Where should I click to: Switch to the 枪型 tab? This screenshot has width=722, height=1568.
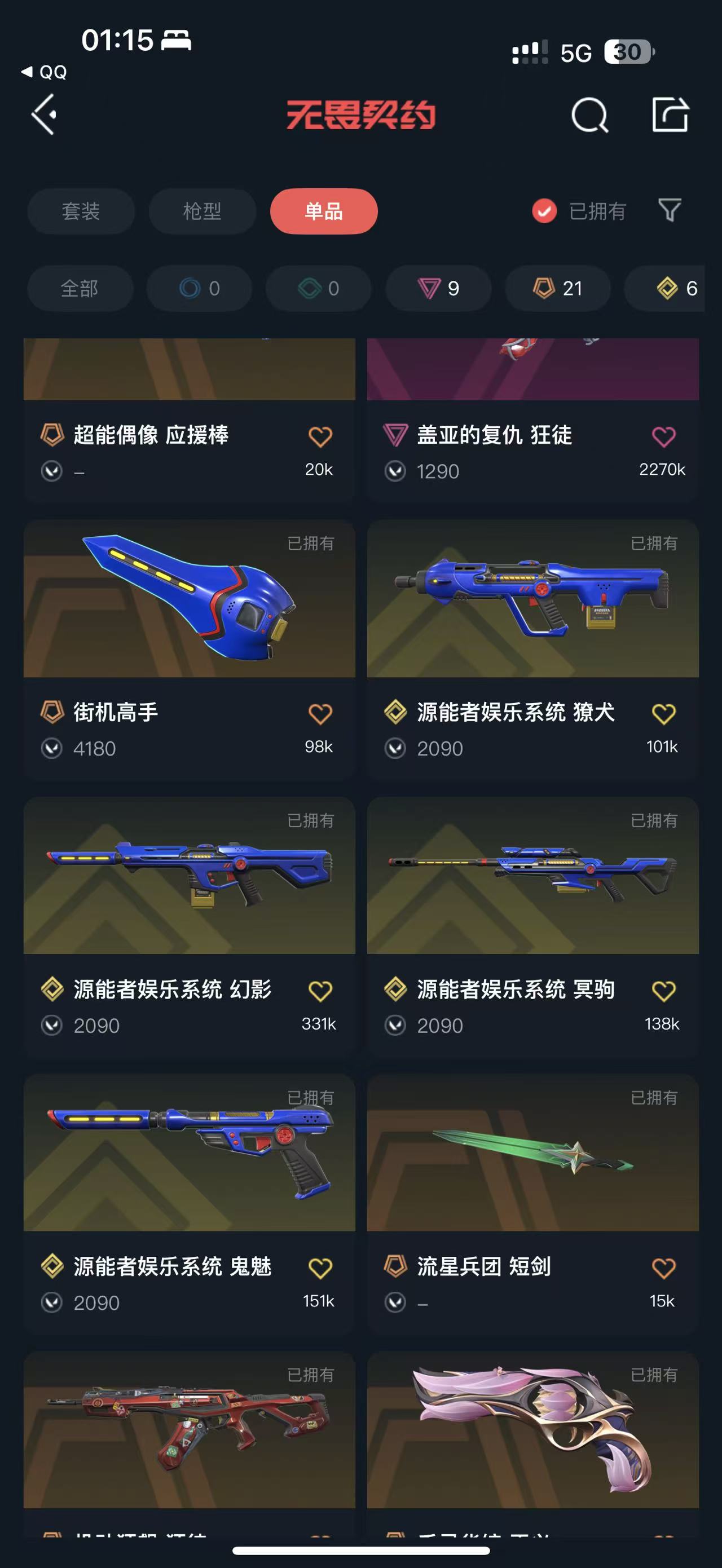202,211
